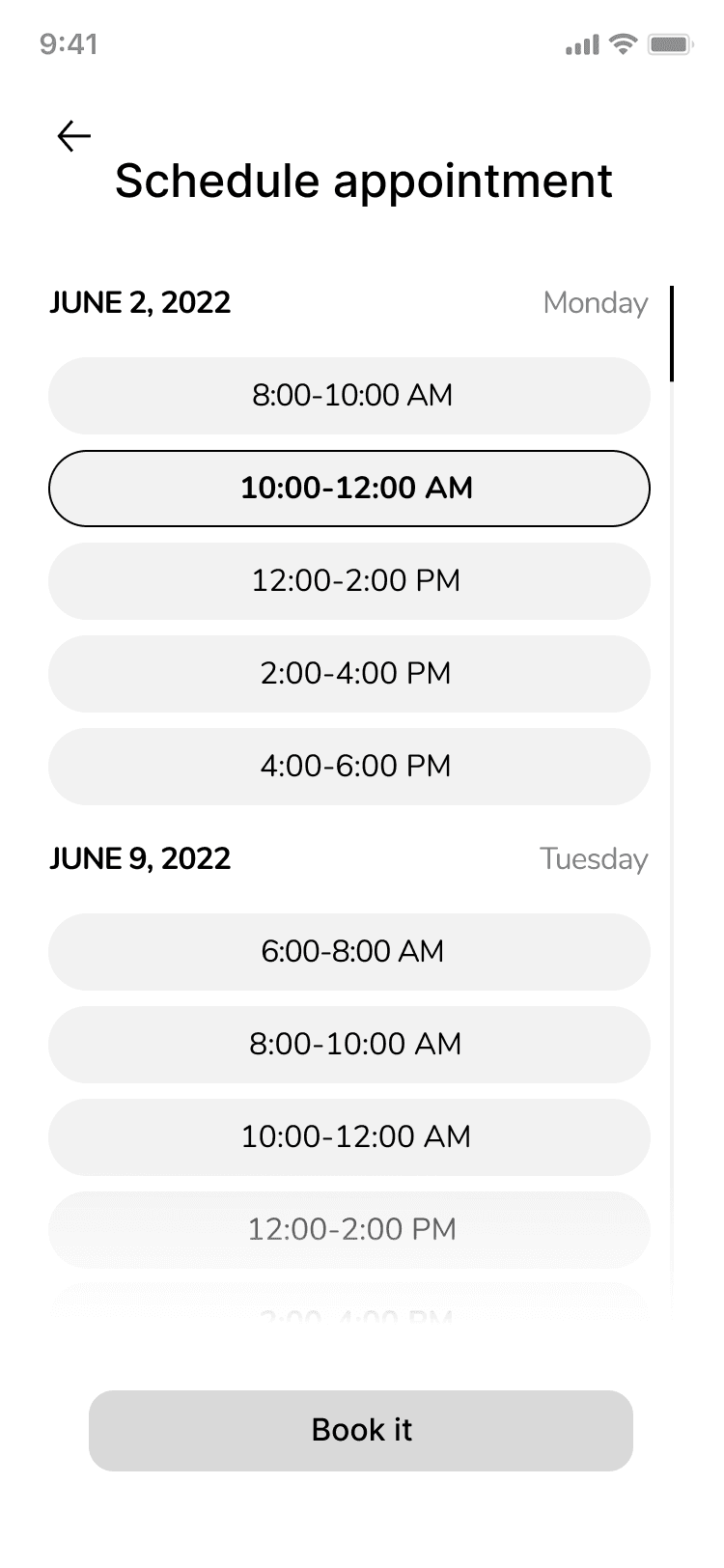Select the 6:00-8:00 AM time slot
This screenshot has height=1568, width=724.
tap(349, 952)
